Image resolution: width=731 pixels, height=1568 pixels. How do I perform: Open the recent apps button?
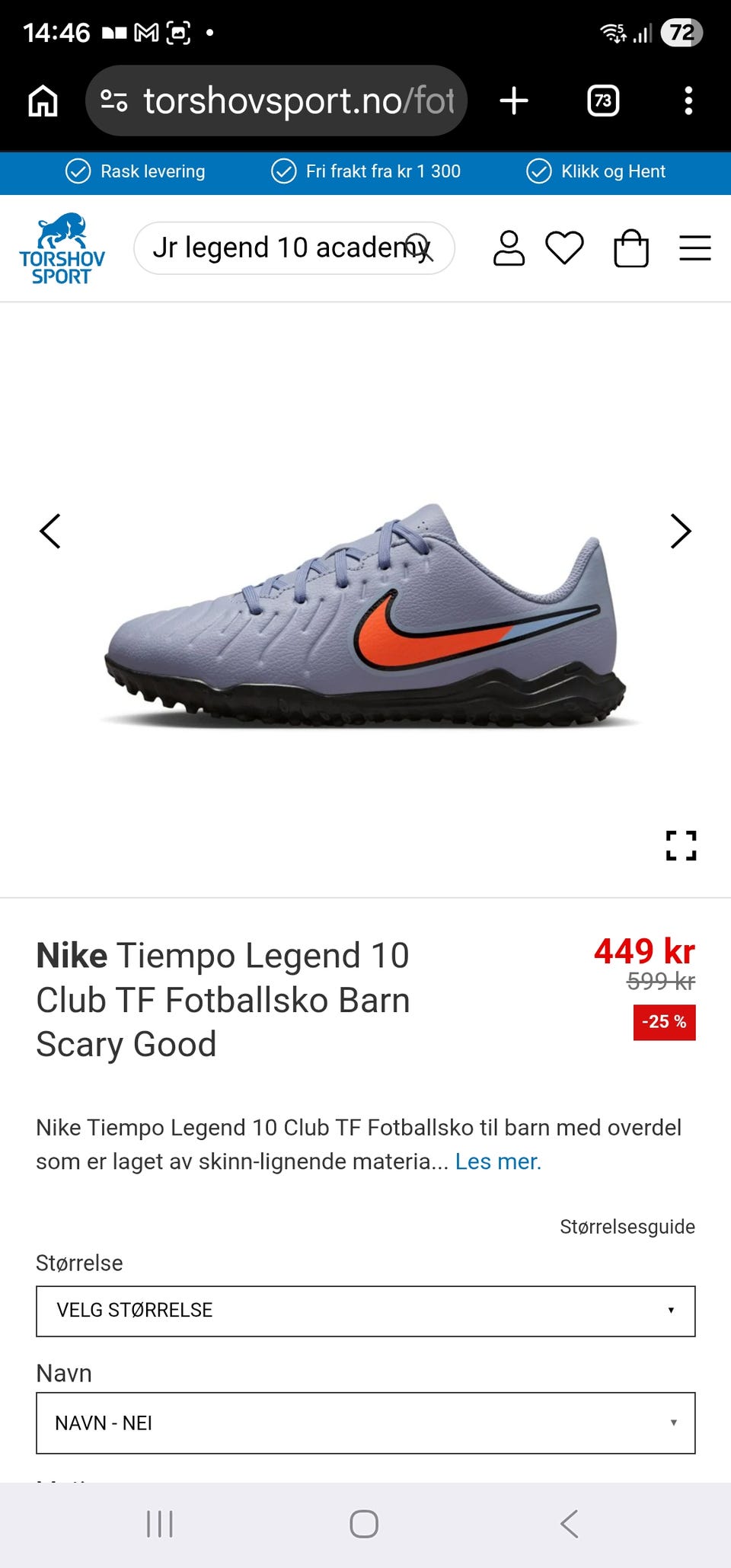click(x=160, y=1524)
